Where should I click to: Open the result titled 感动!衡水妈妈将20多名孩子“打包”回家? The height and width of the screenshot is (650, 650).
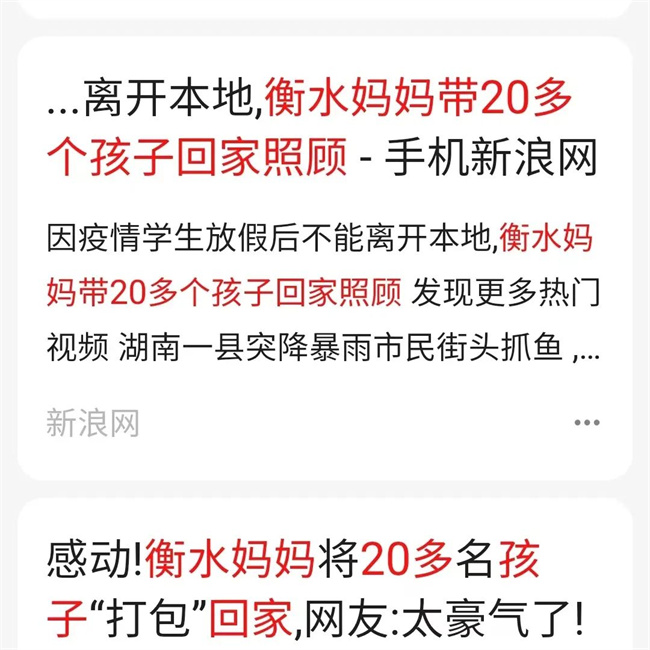click(x=316, y=589)
